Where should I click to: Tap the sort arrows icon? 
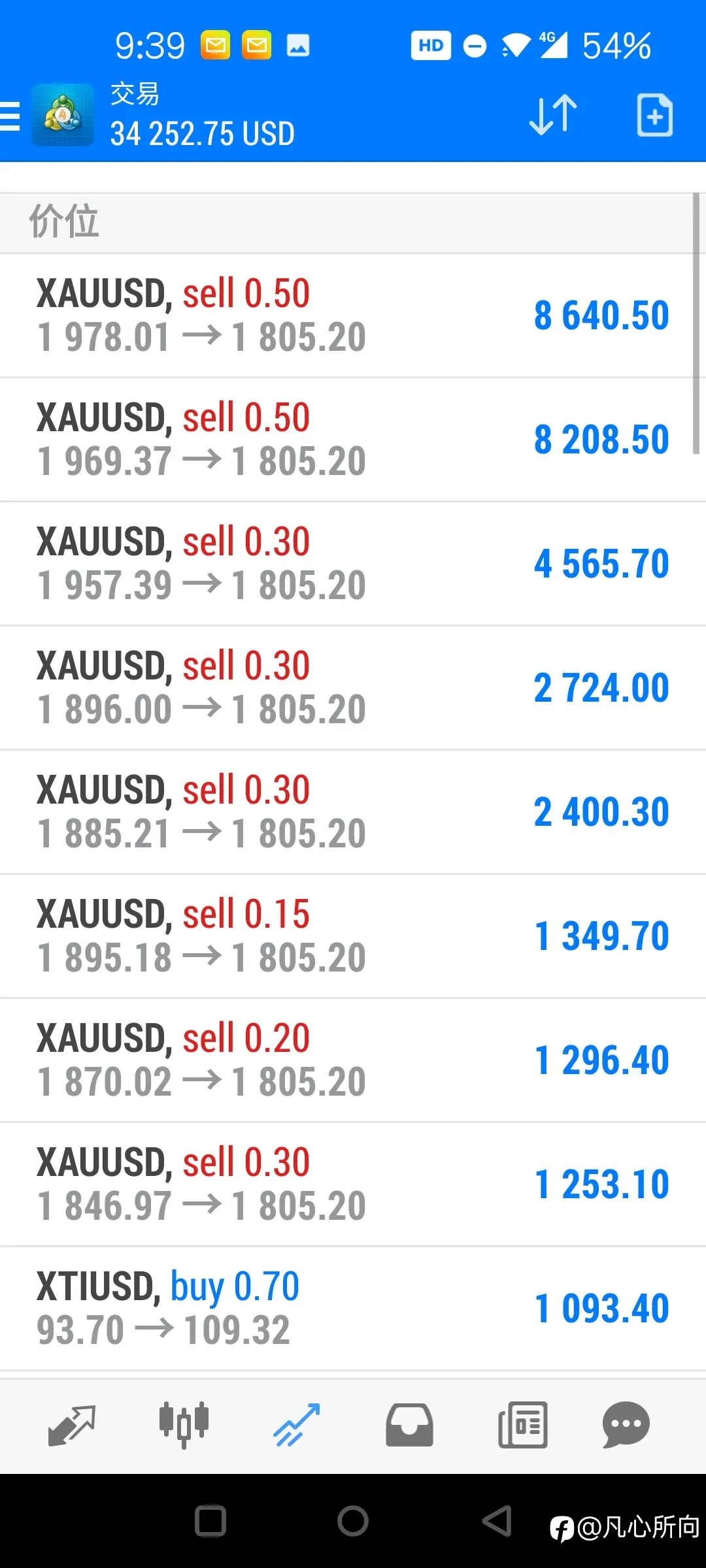coord(553,115)
